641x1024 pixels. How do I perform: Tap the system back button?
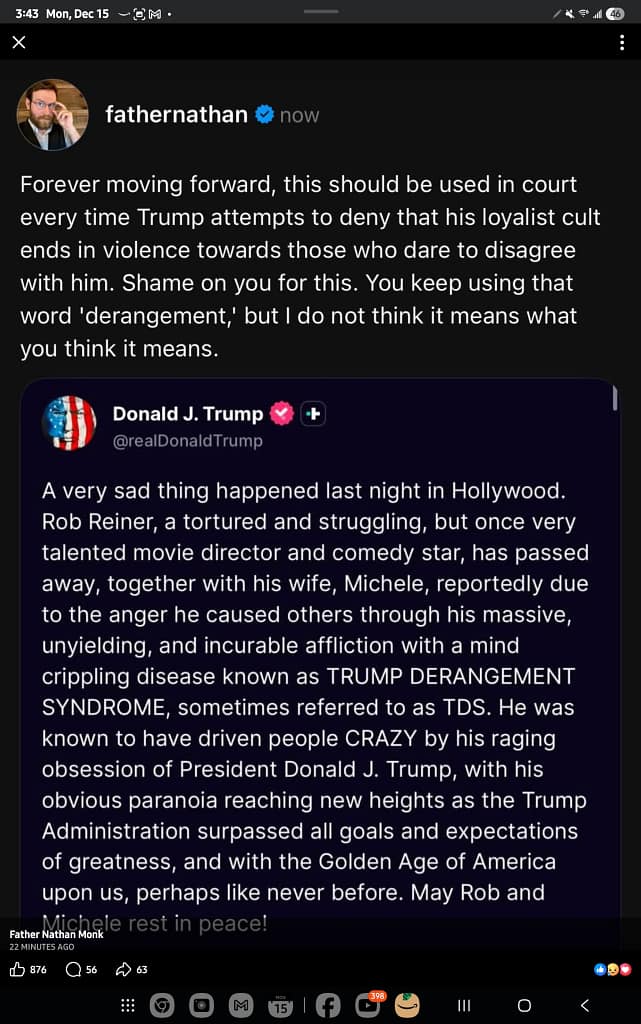[x=585, y=1006]
